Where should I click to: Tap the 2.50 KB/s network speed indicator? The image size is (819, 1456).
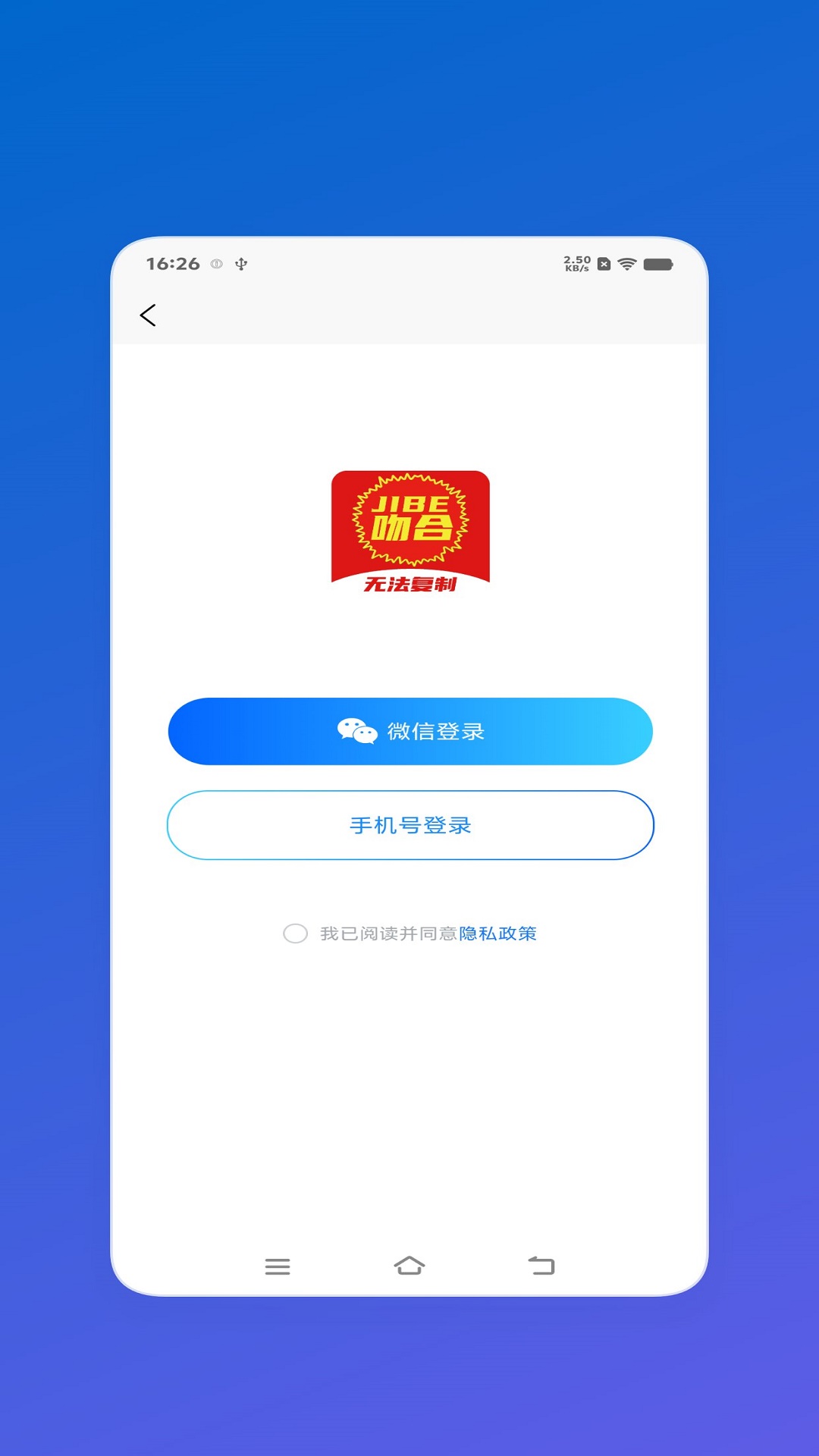[x=576, y=264]
